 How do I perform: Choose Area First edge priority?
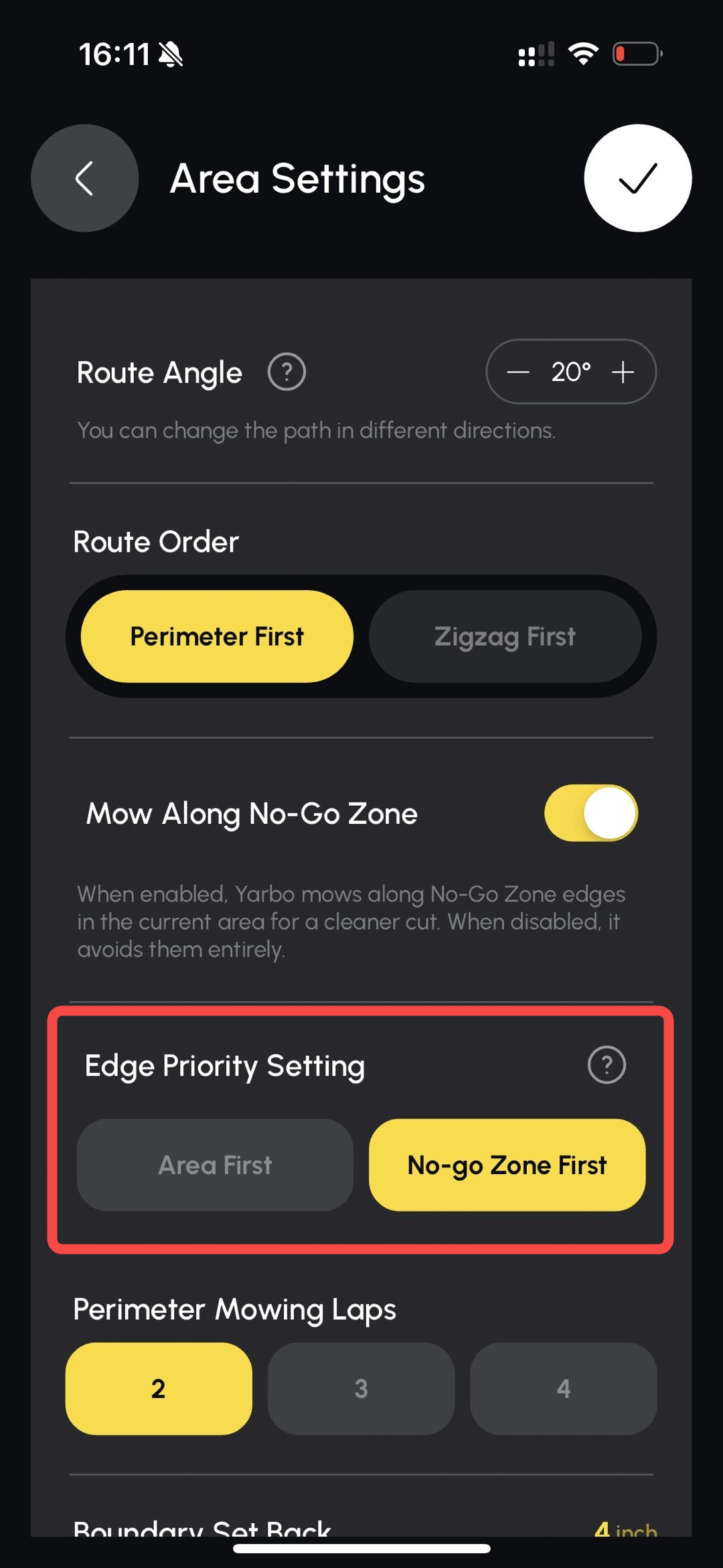tap(215, 1165)
